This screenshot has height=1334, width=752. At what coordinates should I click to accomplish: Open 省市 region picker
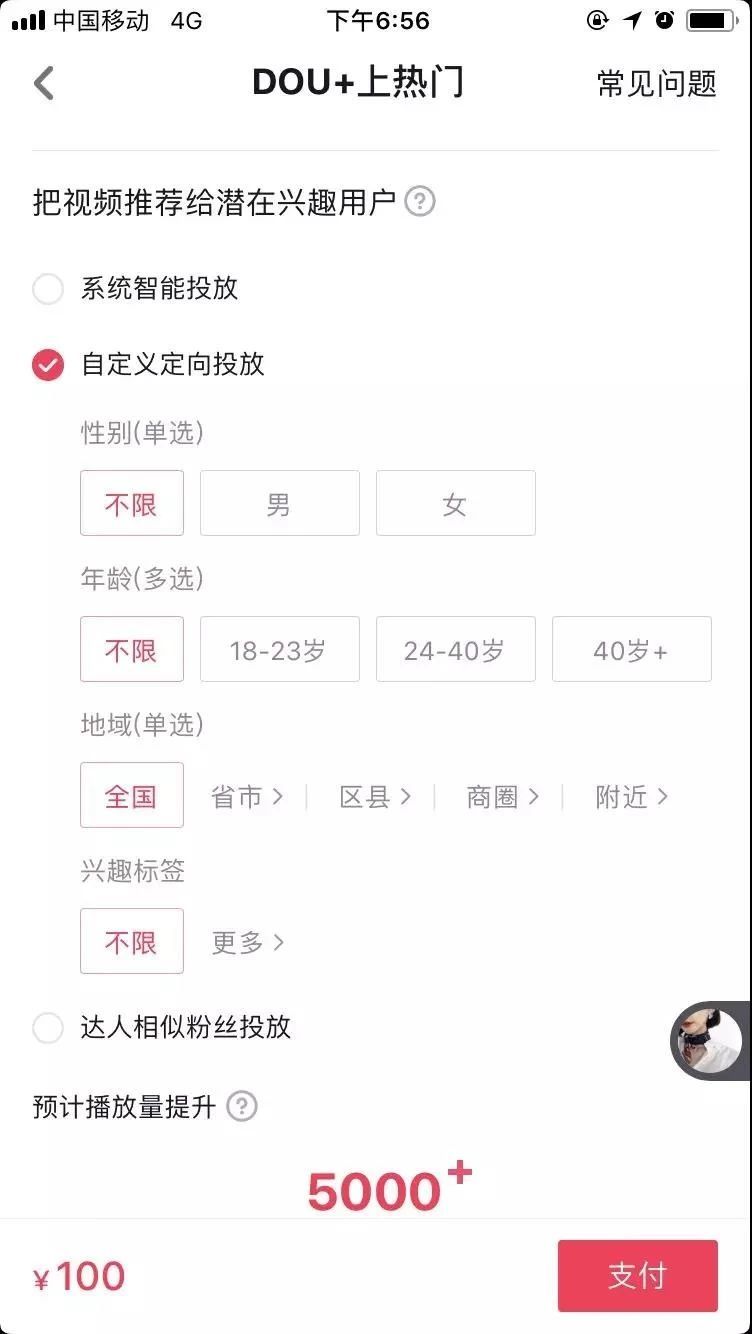(247, 796)
